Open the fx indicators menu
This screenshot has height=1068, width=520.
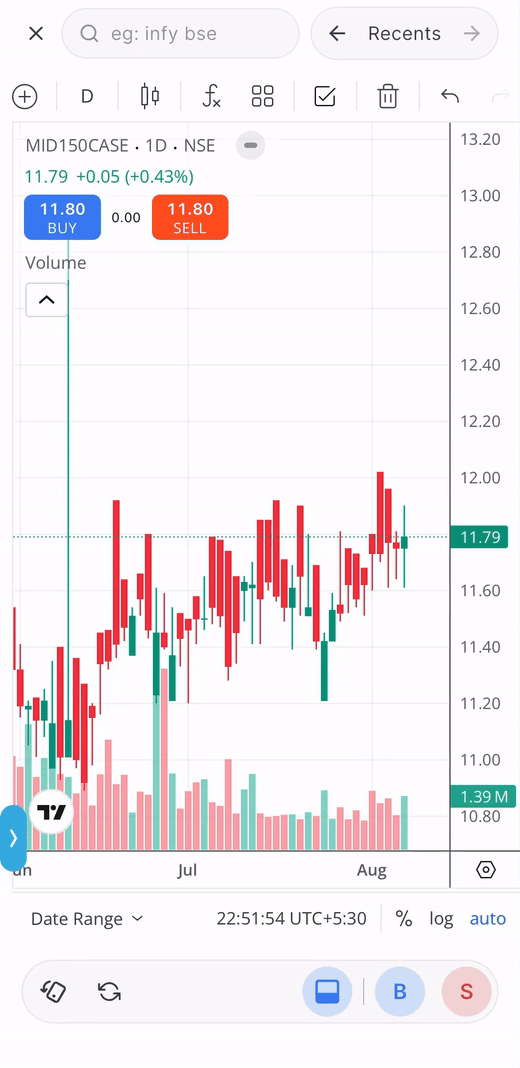tap(212, 96)
